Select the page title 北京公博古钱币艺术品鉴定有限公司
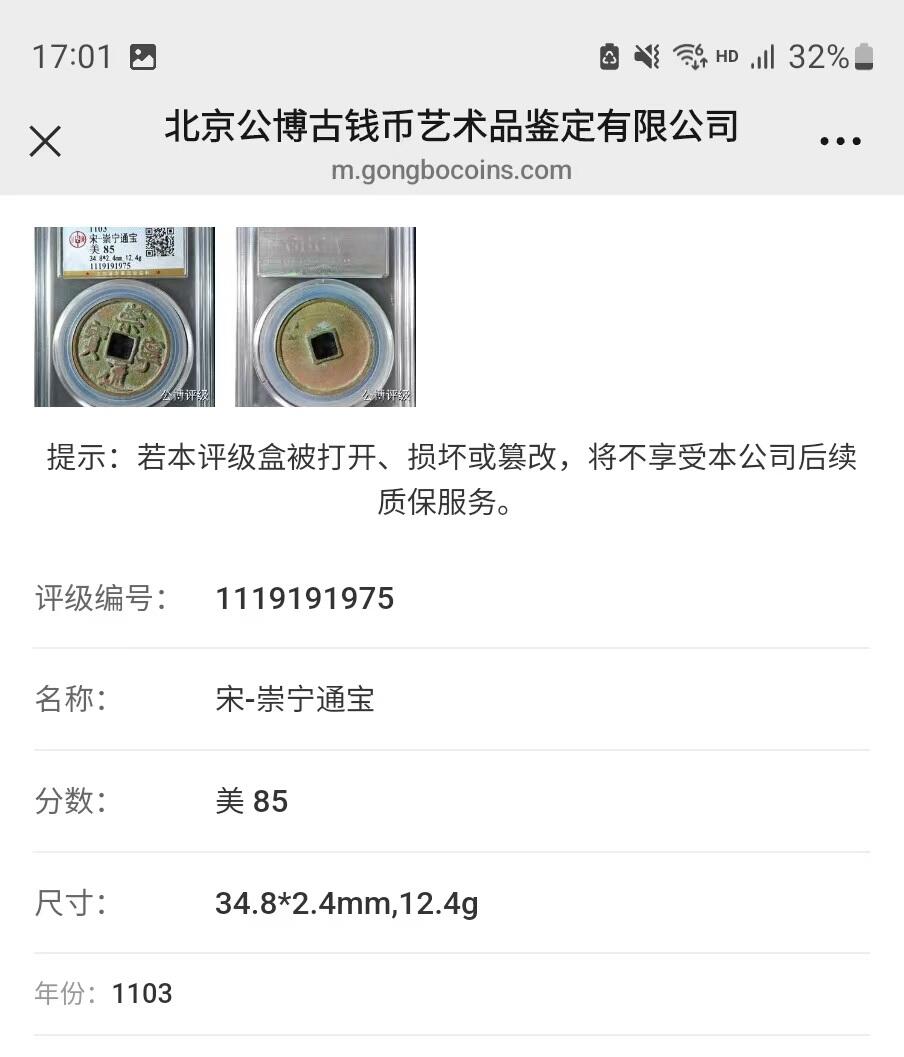This screenshot has width=904, height=1057. coord(451,127)
